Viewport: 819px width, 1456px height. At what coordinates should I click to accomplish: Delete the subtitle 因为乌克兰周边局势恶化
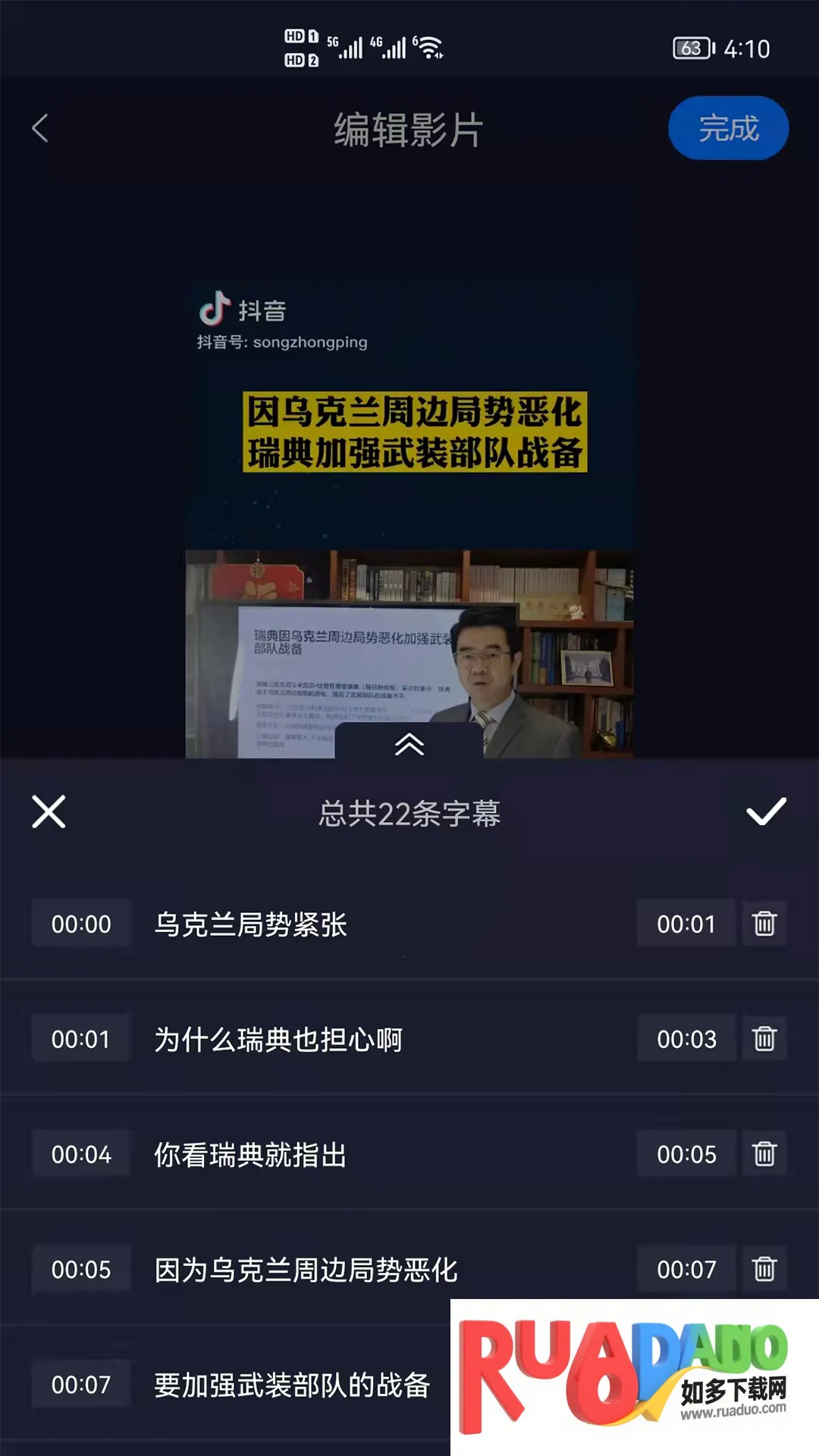click(x=764, y=1269)
